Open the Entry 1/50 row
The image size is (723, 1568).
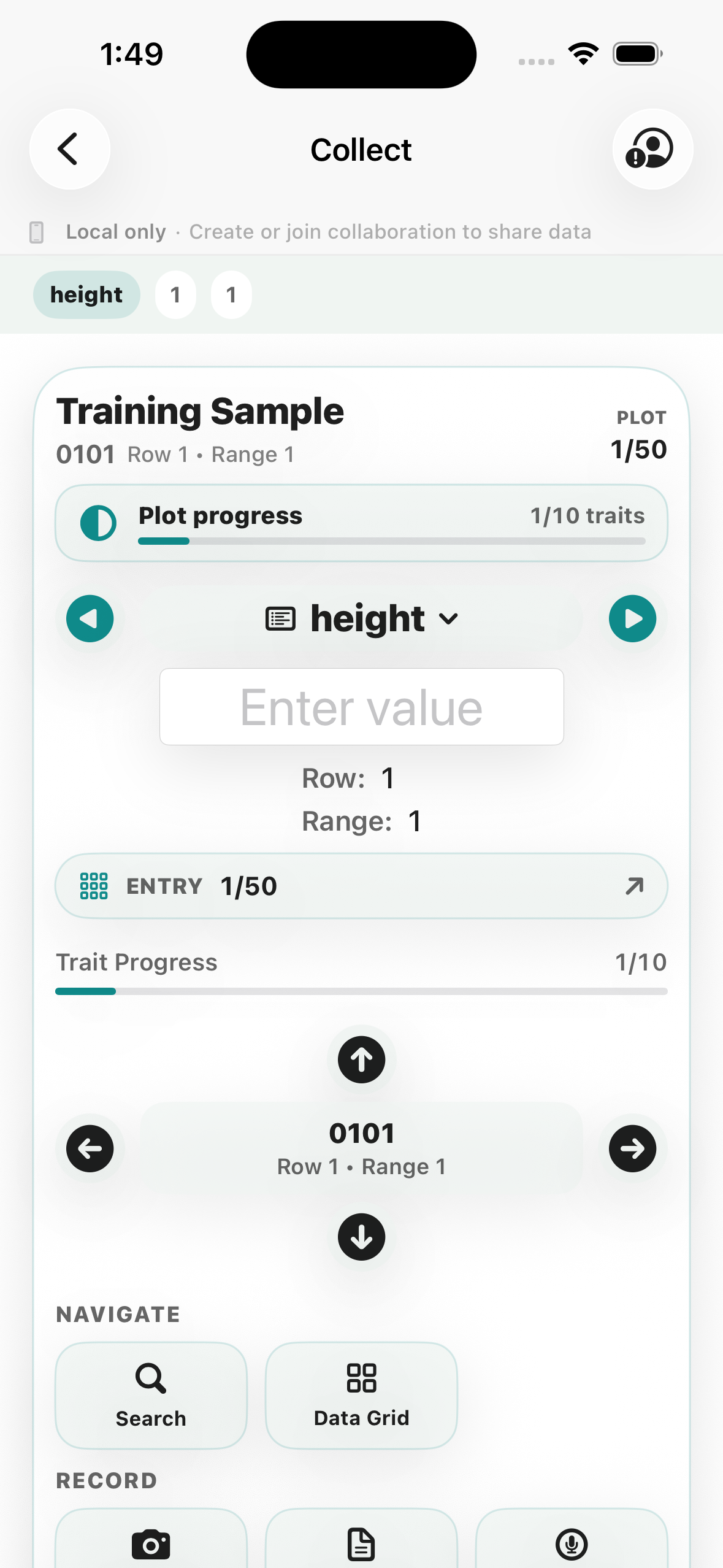[x=362, y=886]
